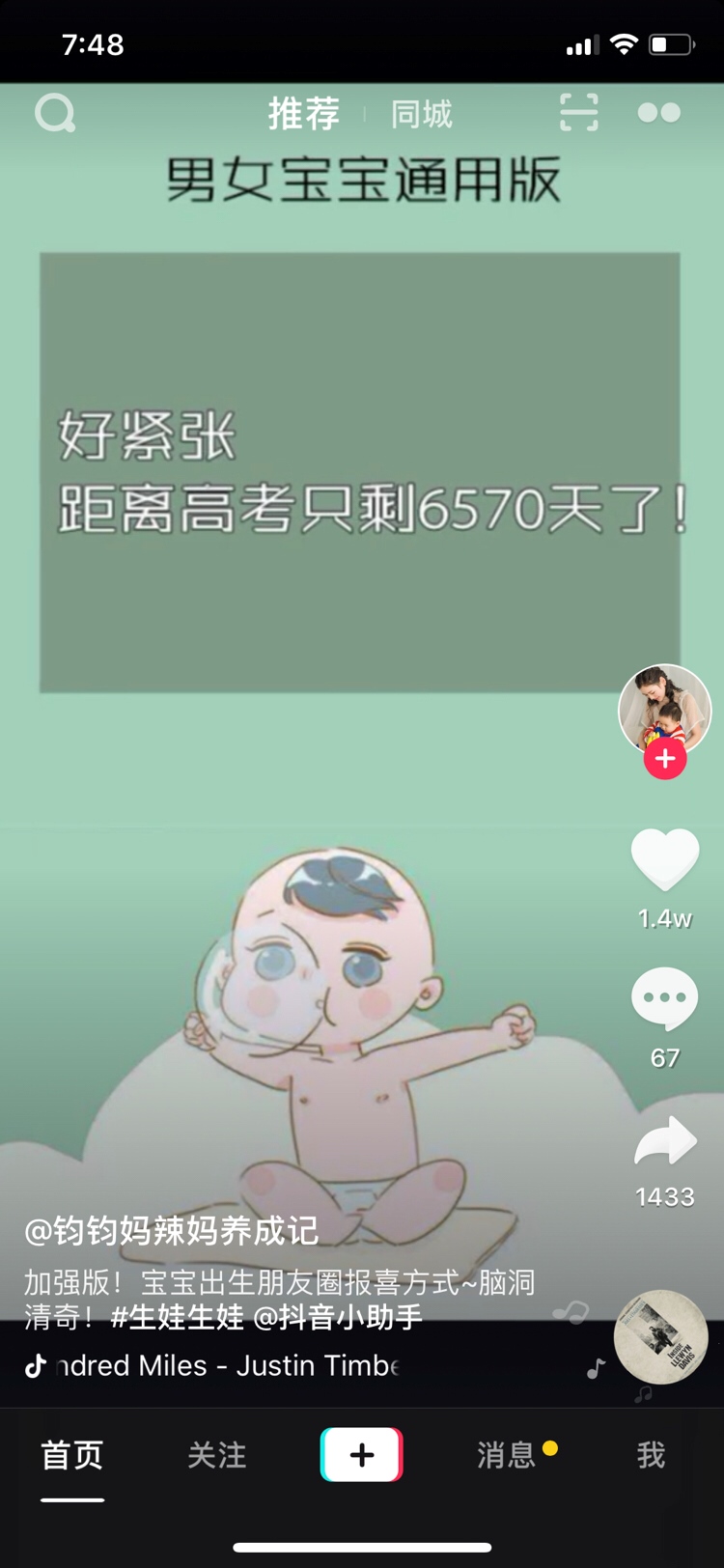Screen dimensions: 724x1568
Task: Like this video with the heart
Action: click(x=664, y=859)
